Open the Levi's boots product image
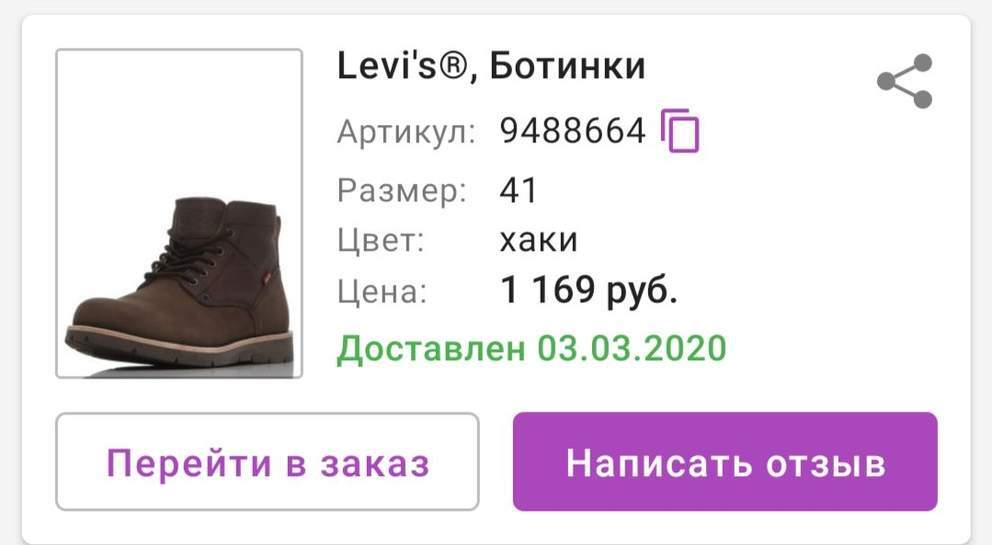Image resolution: width=992 pixels, height=545 pixels. pyautogui.click(x=179, y=214)
